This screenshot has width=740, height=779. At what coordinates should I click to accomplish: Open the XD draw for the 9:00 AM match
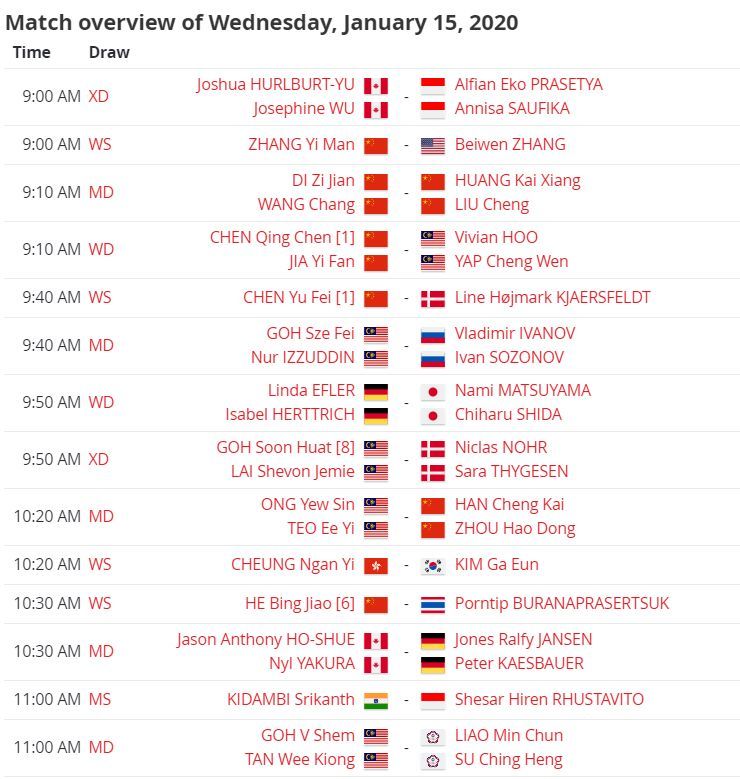point(99,96)
